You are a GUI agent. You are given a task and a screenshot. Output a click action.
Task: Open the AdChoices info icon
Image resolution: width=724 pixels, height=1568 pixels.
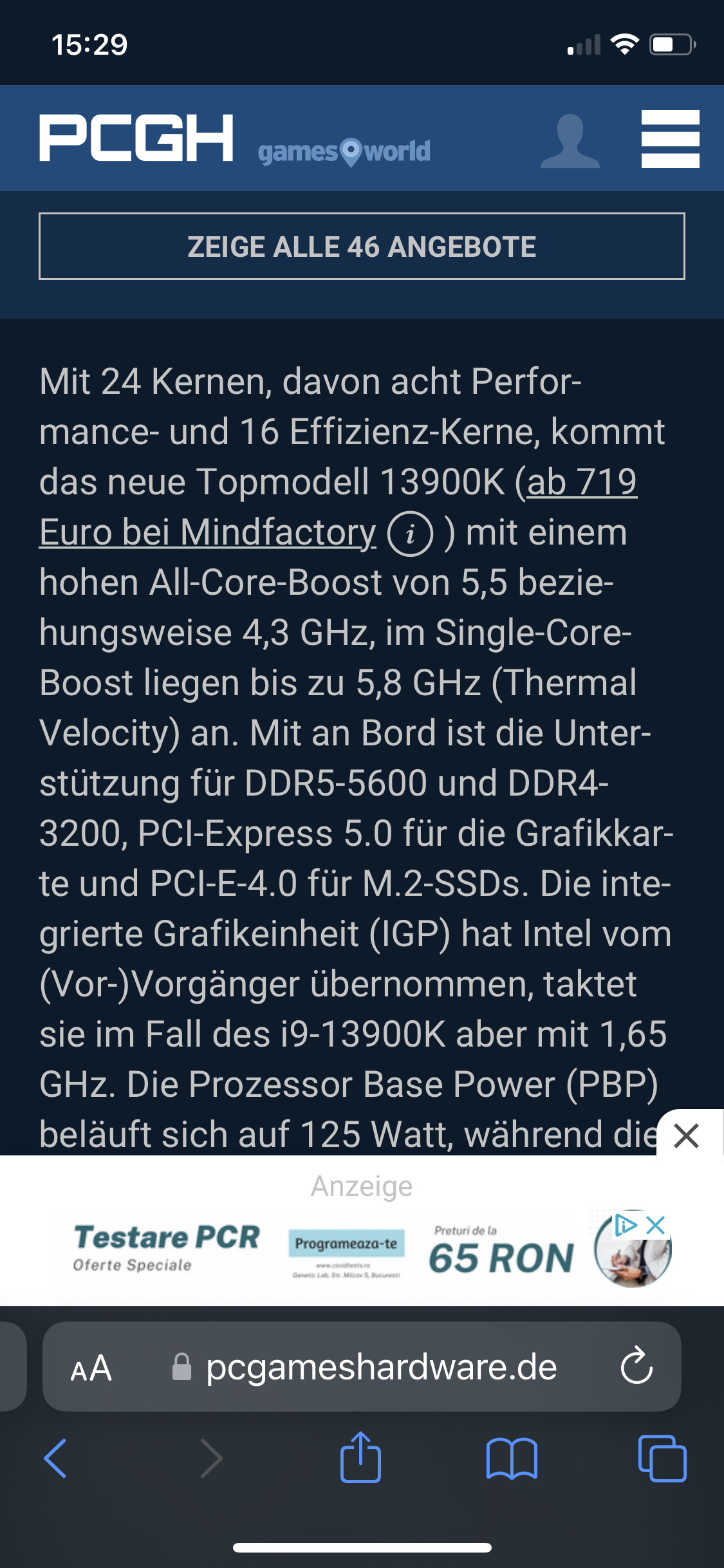pyautogui.click(x=625, y=1225)
